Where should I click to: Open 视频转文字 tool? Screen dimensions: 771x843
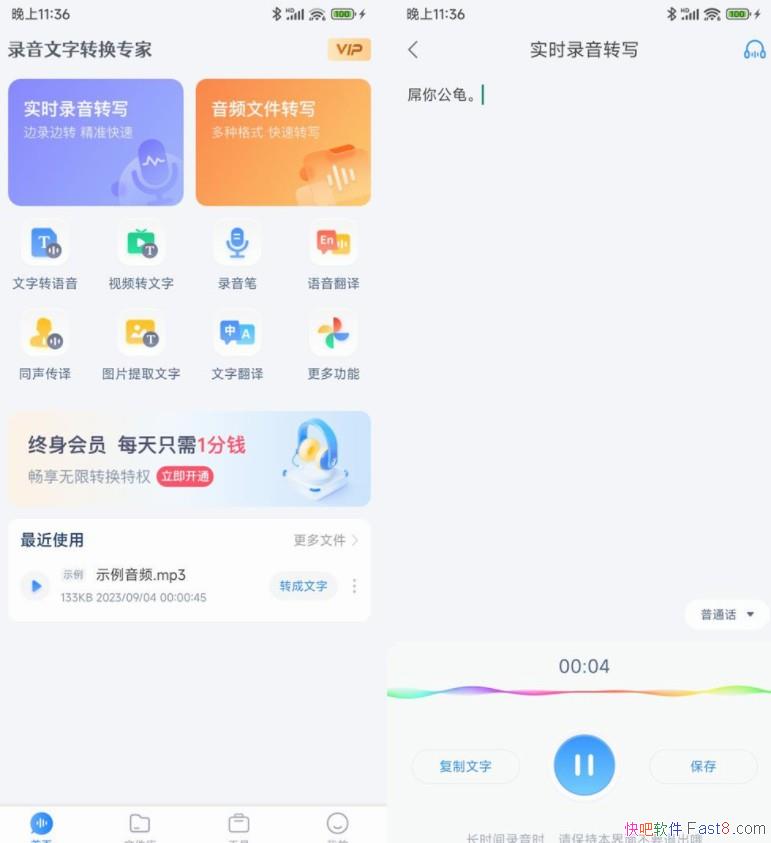click(141, 255)
